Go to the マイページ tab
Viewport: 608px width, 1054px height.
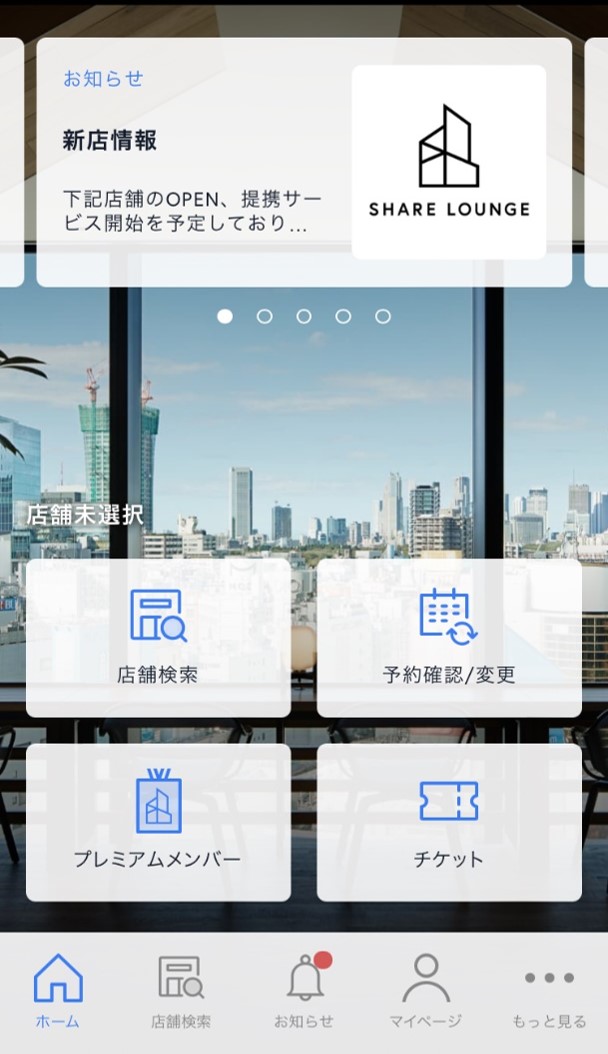click(x=426, y=991)
